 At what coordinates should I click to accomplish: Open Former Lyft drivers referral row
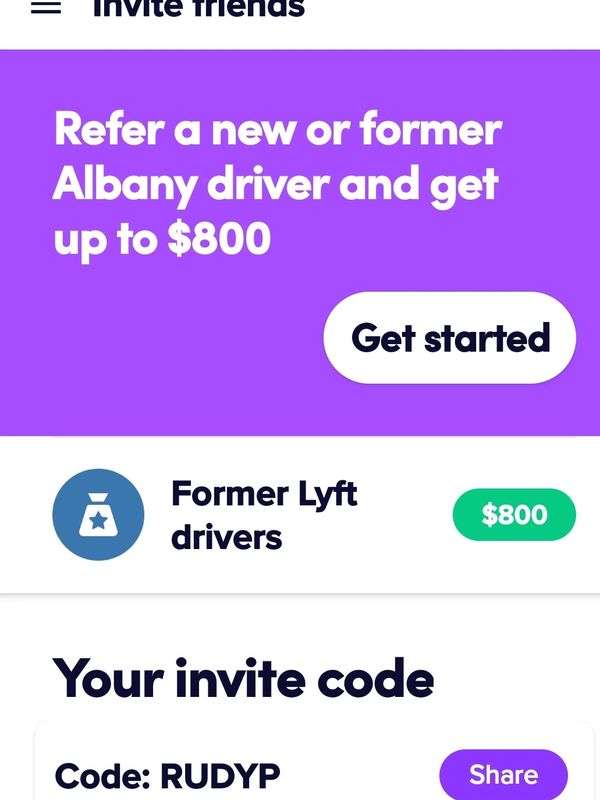click(x=300, y=515)
